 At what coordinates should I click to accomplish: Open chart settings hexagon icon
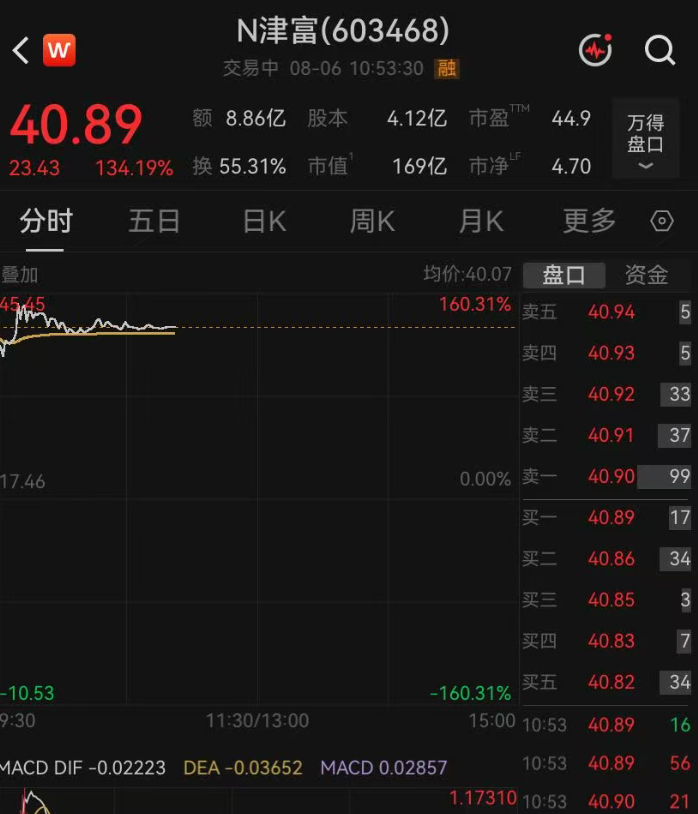[x=662, y=221]
